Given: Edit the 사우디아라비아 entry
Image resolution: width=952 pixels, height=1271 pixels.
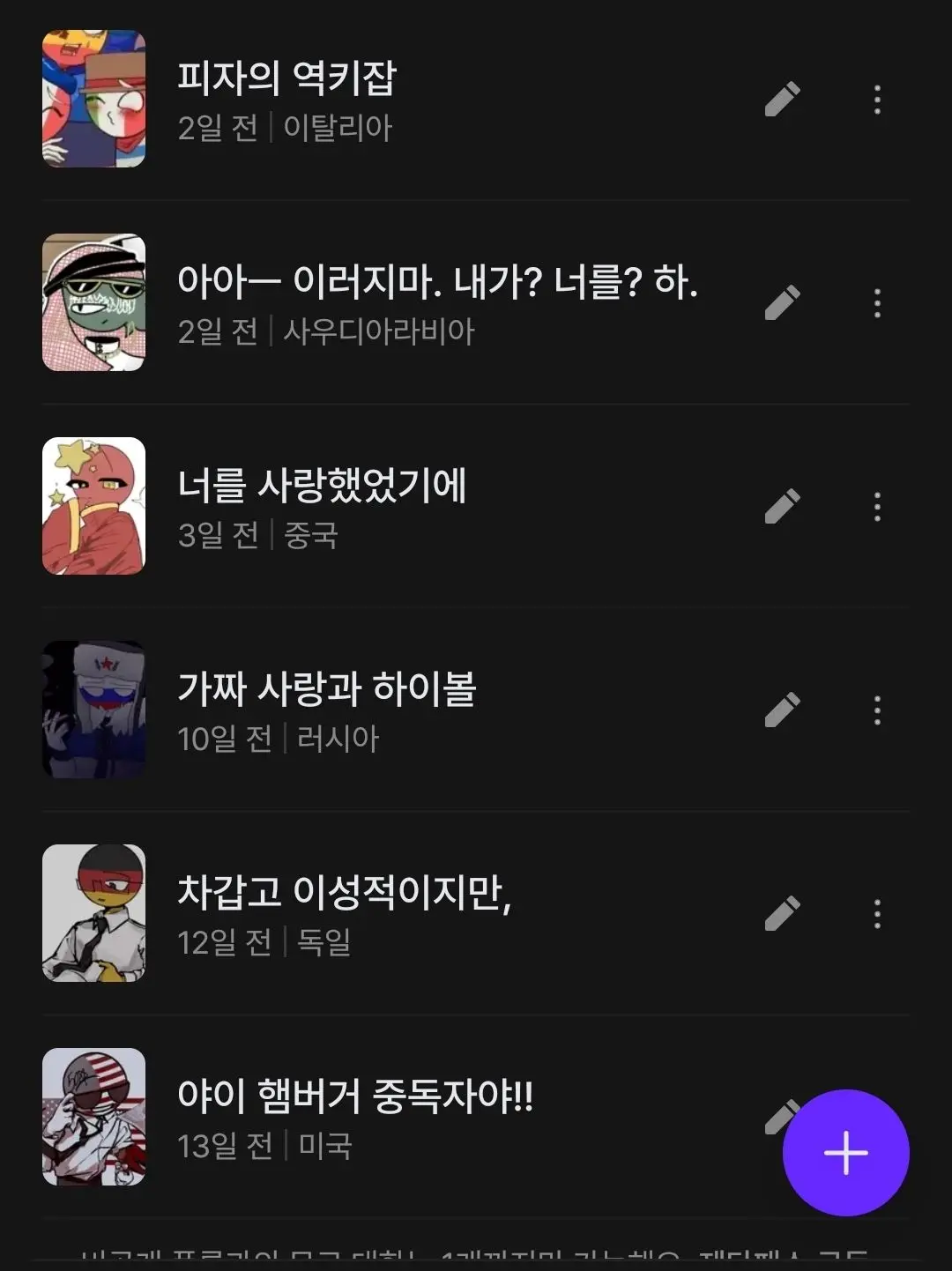Looking at the screenshot, I should click(782, 302).
